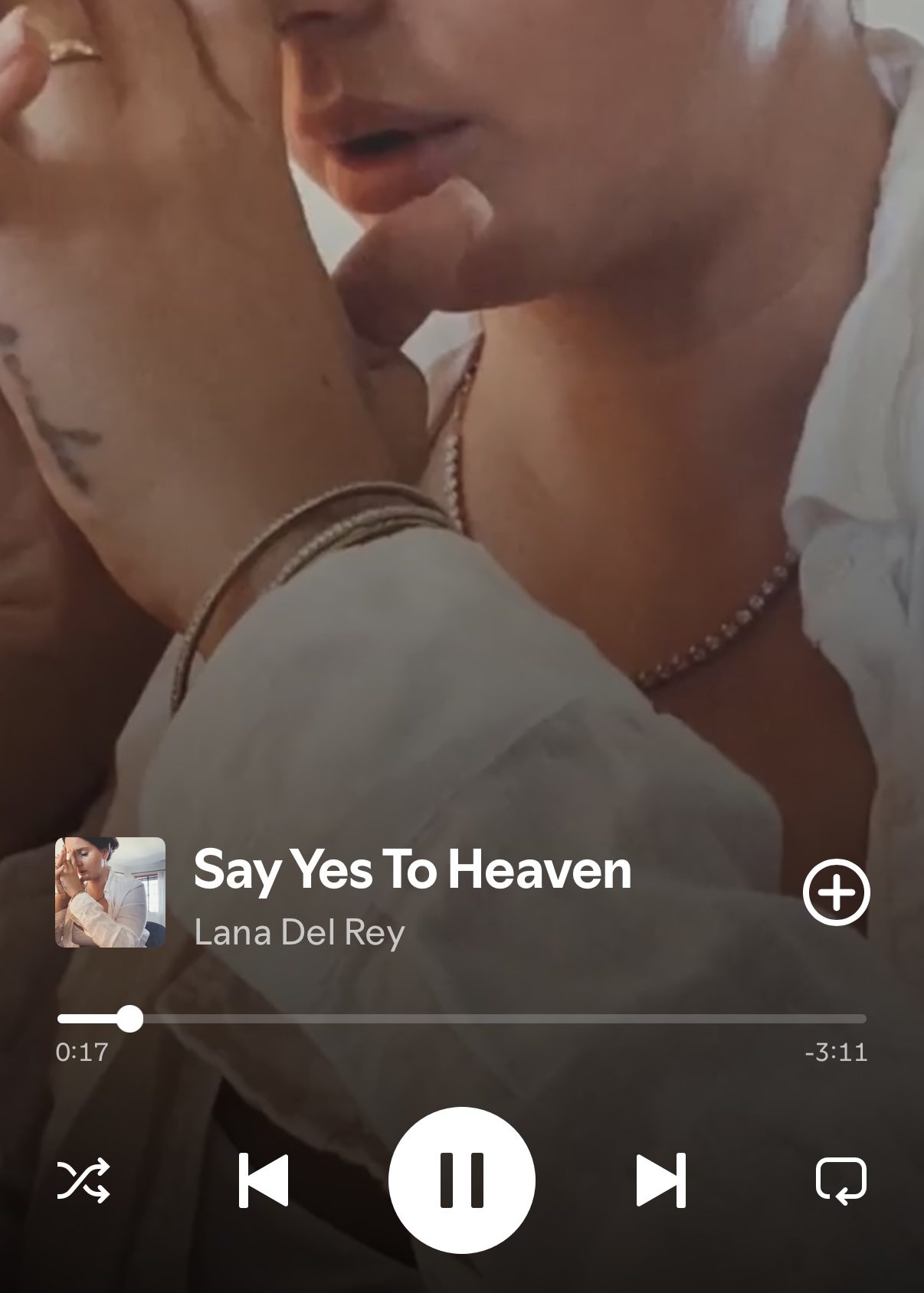The width and height of the screenshot is (924, 1293).
Task: Pause the current song
Action: click(461, 1180)
